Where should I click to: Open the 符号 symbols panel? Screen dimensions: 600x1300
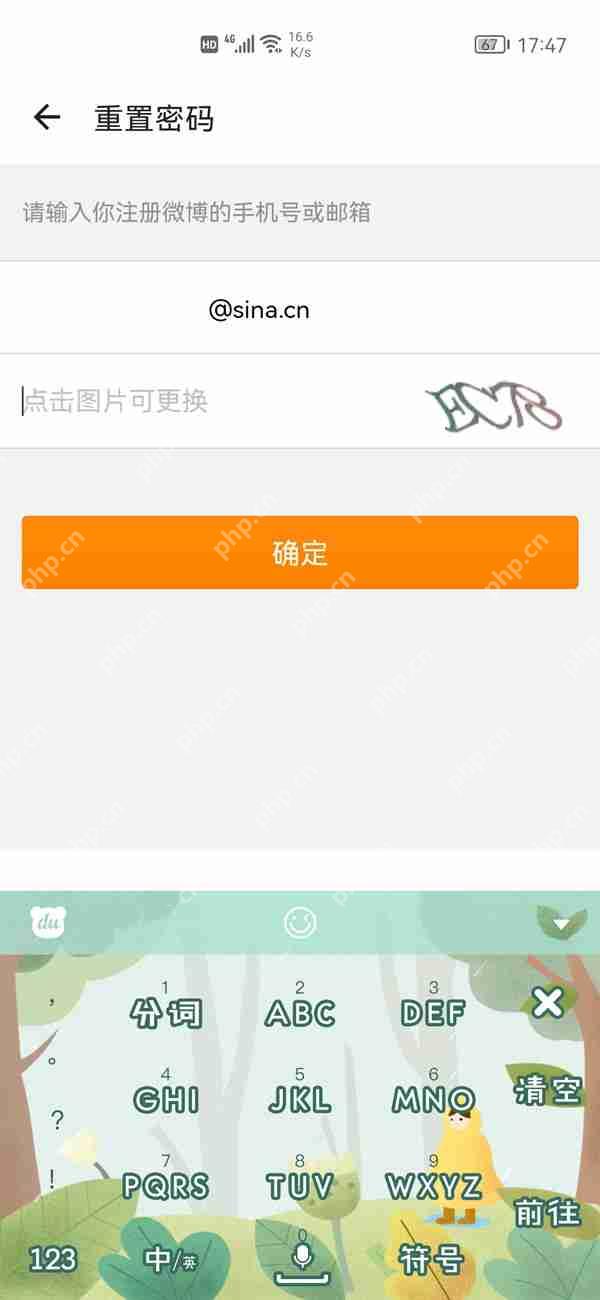pyautogui.click(x=432, y=1260)
